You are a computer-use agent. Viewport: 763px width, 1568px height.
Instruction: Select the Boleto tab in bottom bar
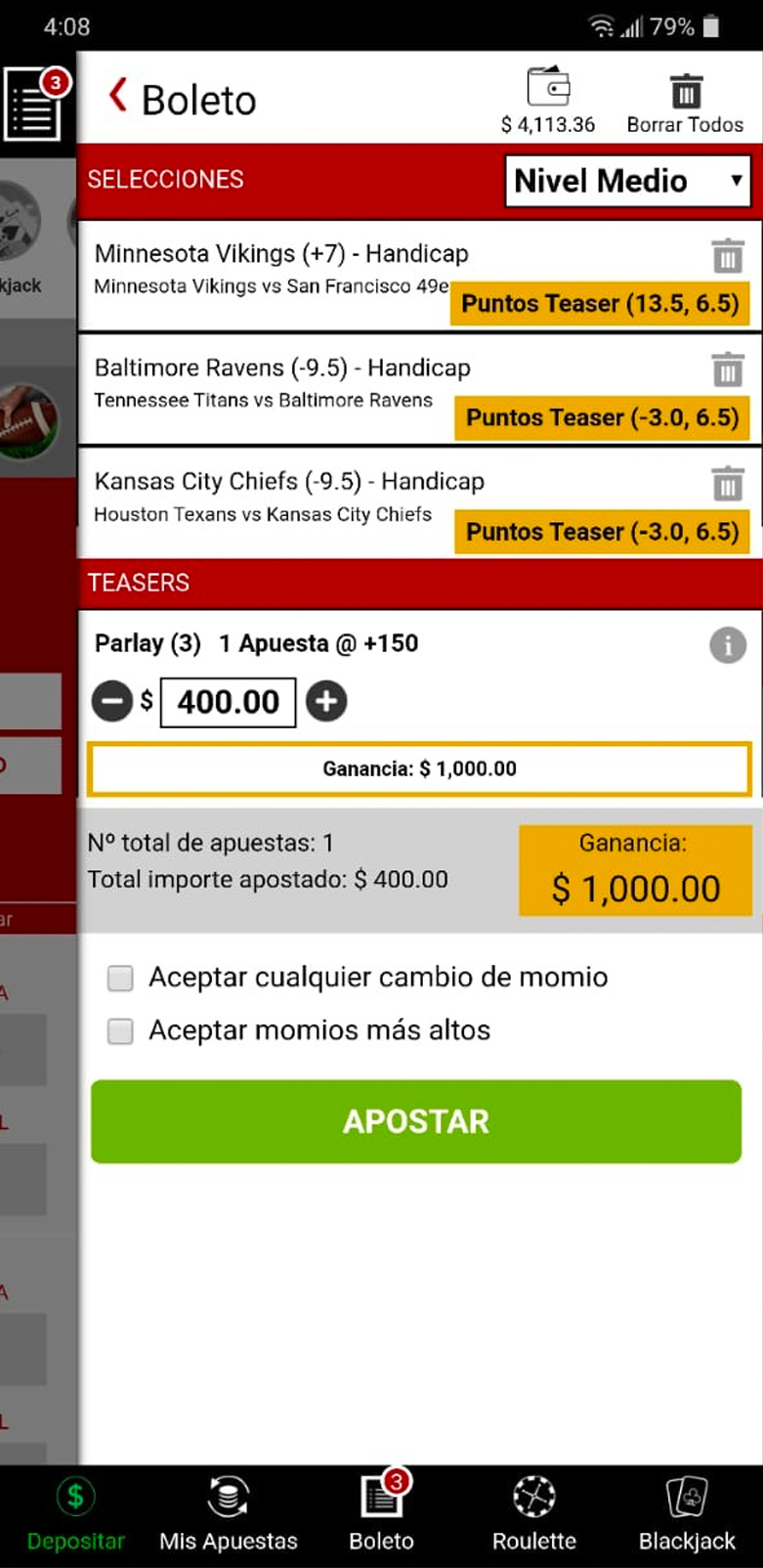[382, 1515]
